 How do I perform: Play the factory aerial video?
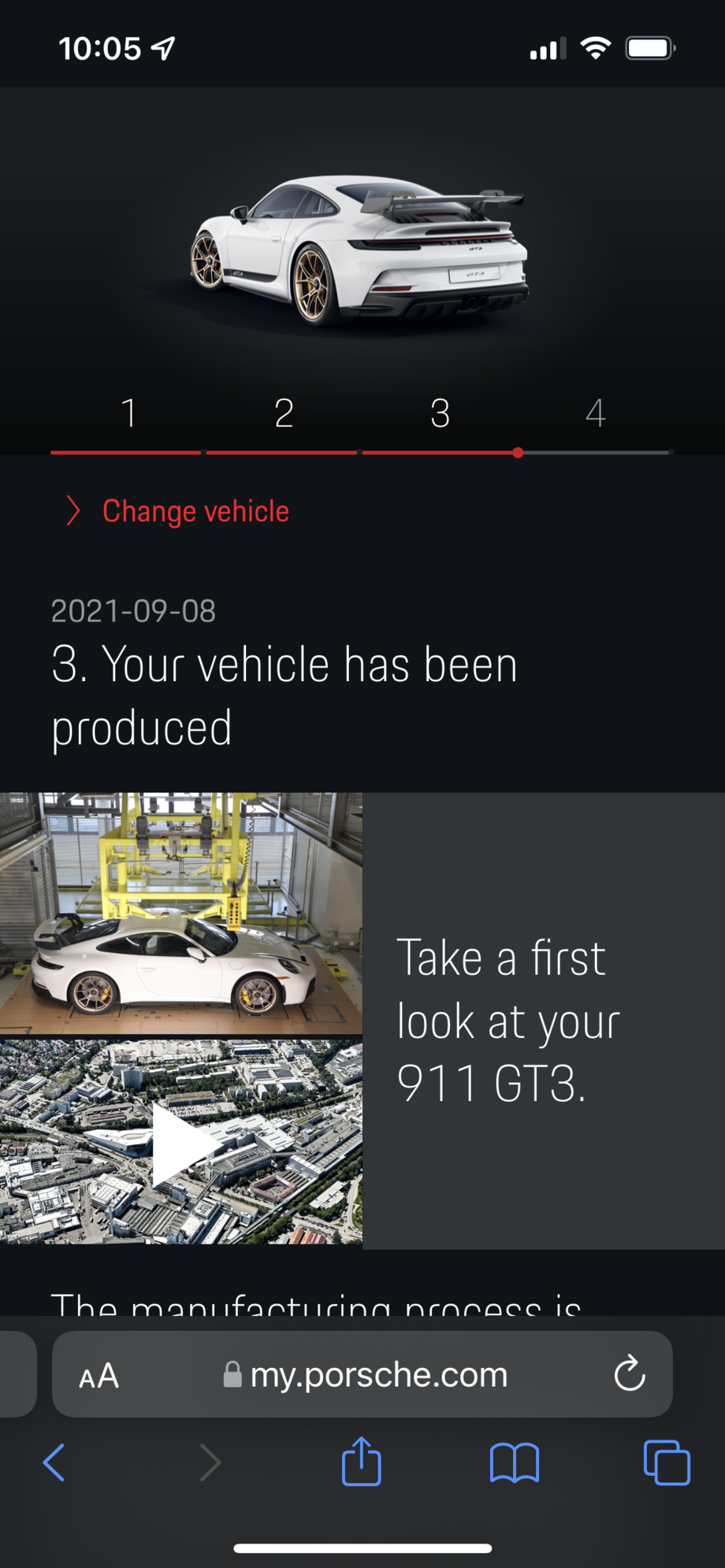(x=180, y=1144)
